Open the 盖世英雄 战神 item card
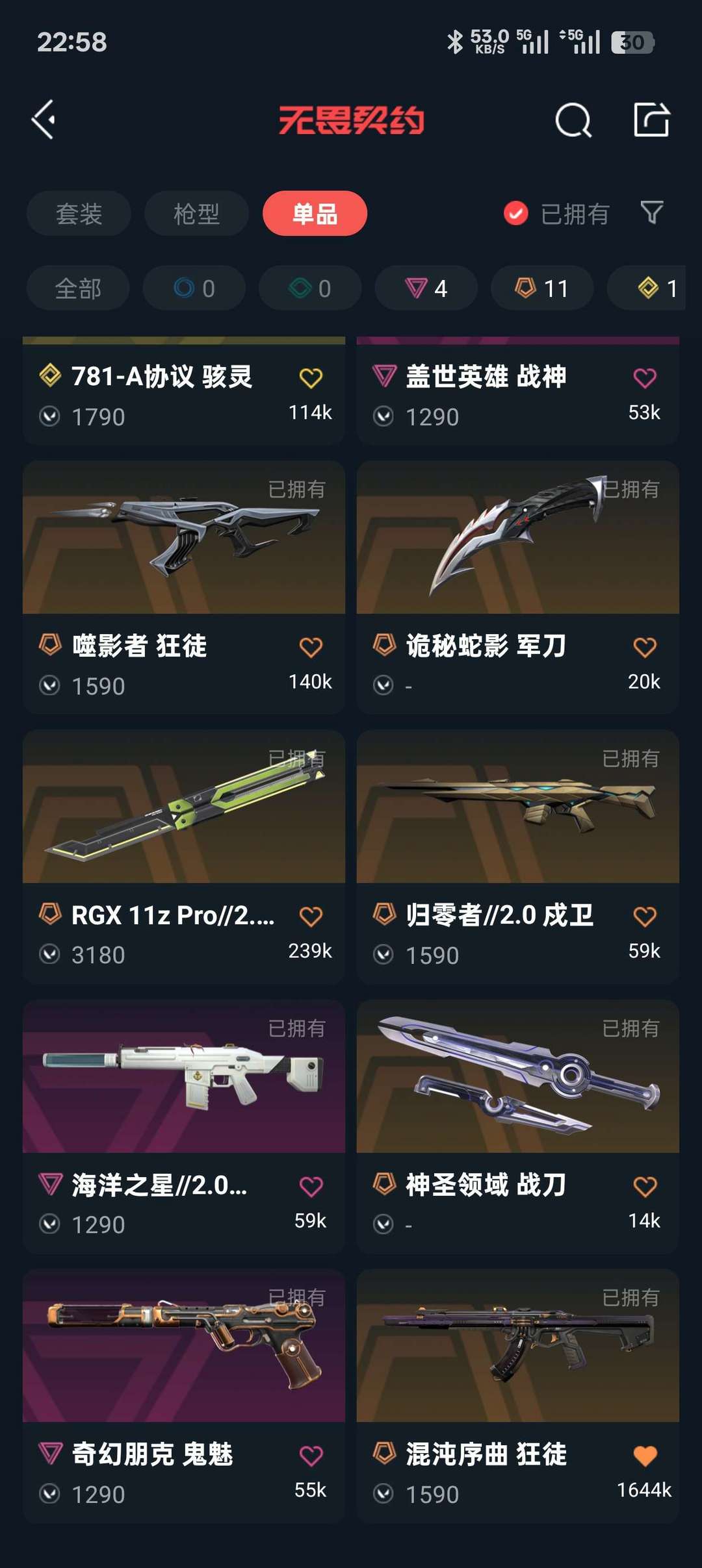 point(518,390)
